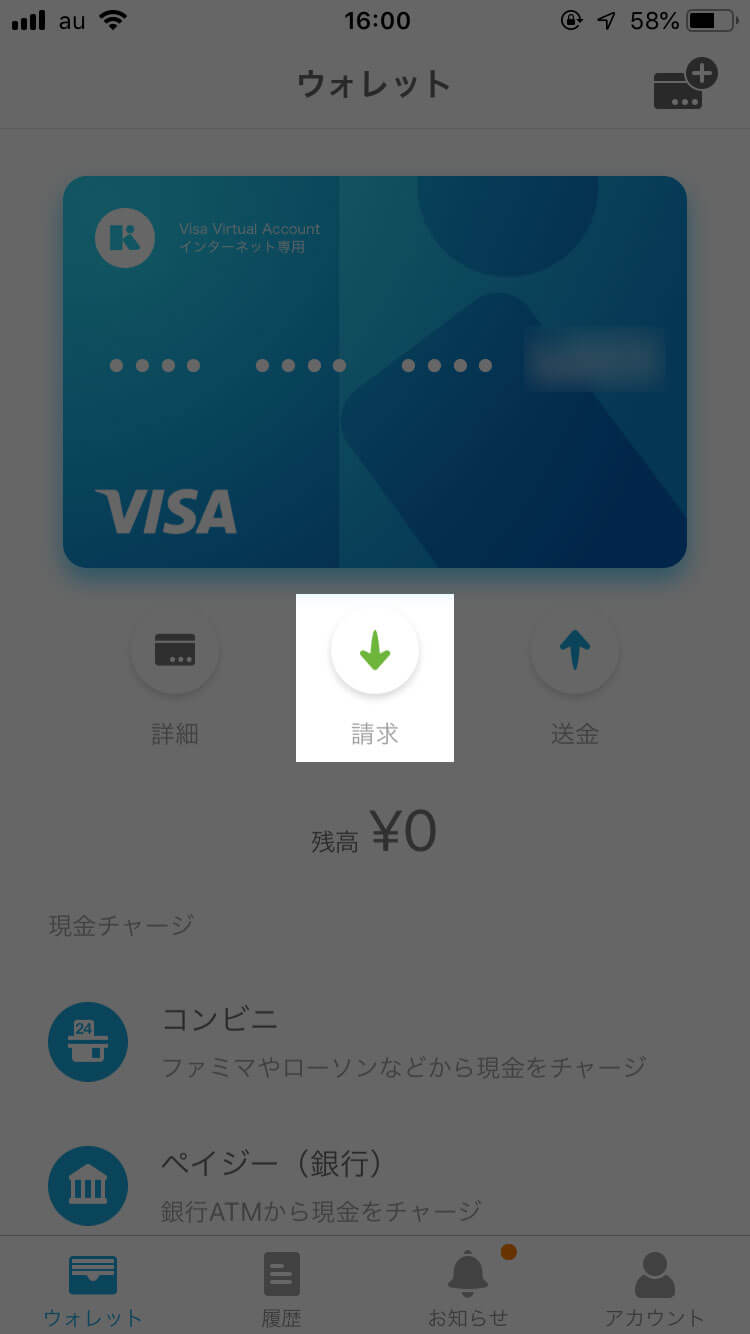The image size is (750, 1334).
Task: Open the お知らせ notifications tab
Action: click(469, 1288)
